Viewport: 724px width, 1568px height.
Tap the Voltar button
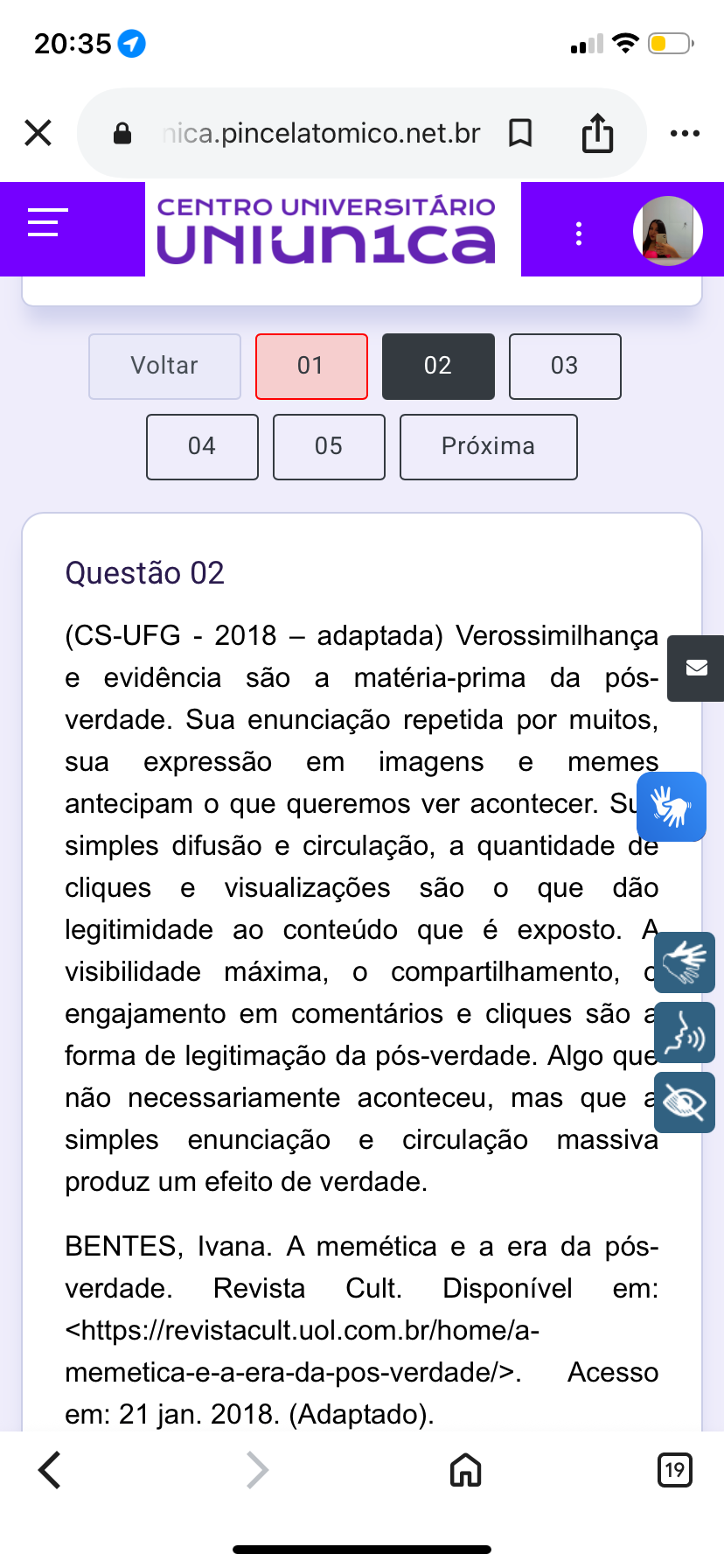(164, 366)
